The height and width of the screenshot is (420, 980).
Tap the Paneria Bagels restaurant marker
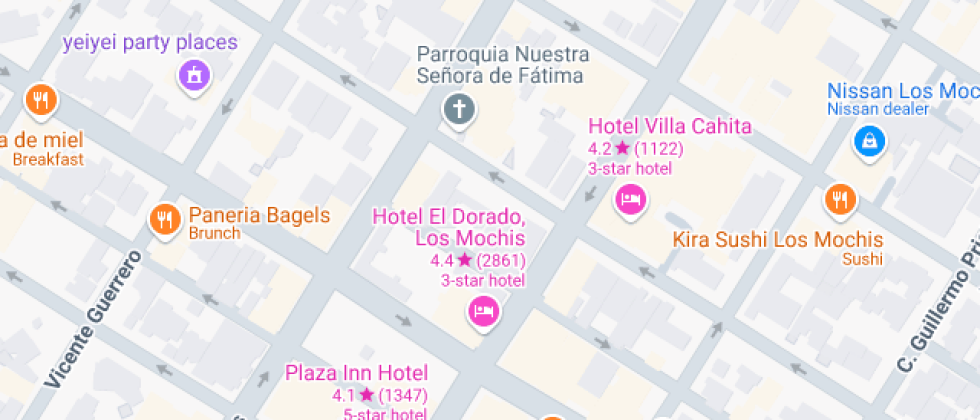coord(164,218)
